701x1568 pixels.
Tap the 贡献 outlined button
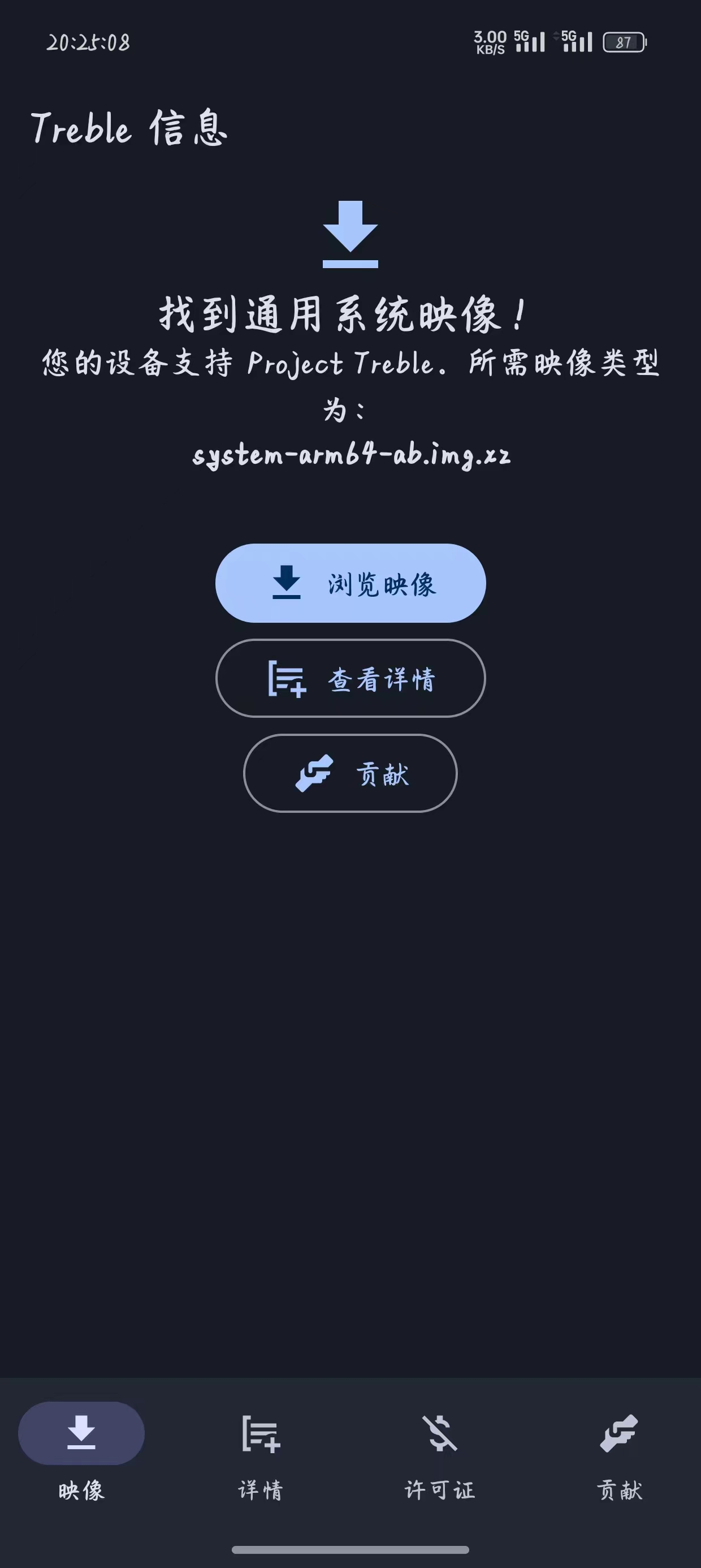tap(350, 773)
